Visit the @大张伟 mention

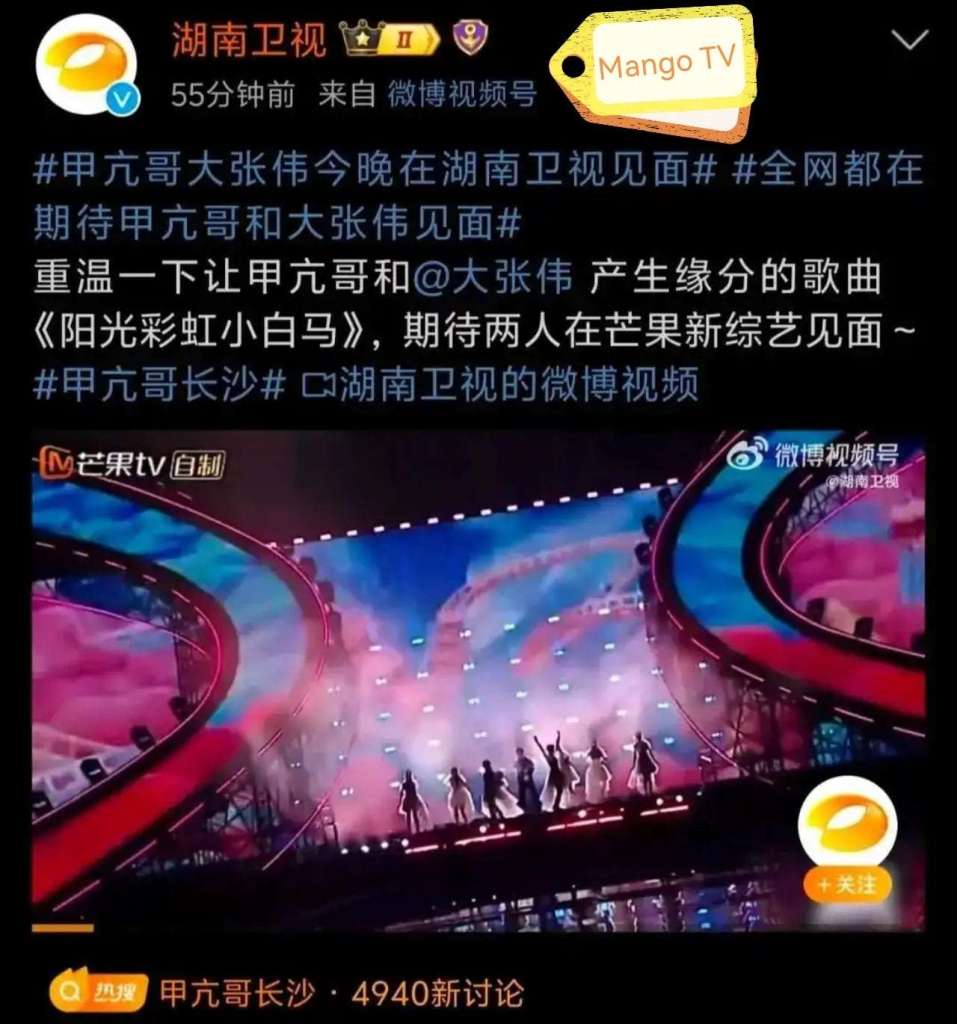(x=492, y=278)
